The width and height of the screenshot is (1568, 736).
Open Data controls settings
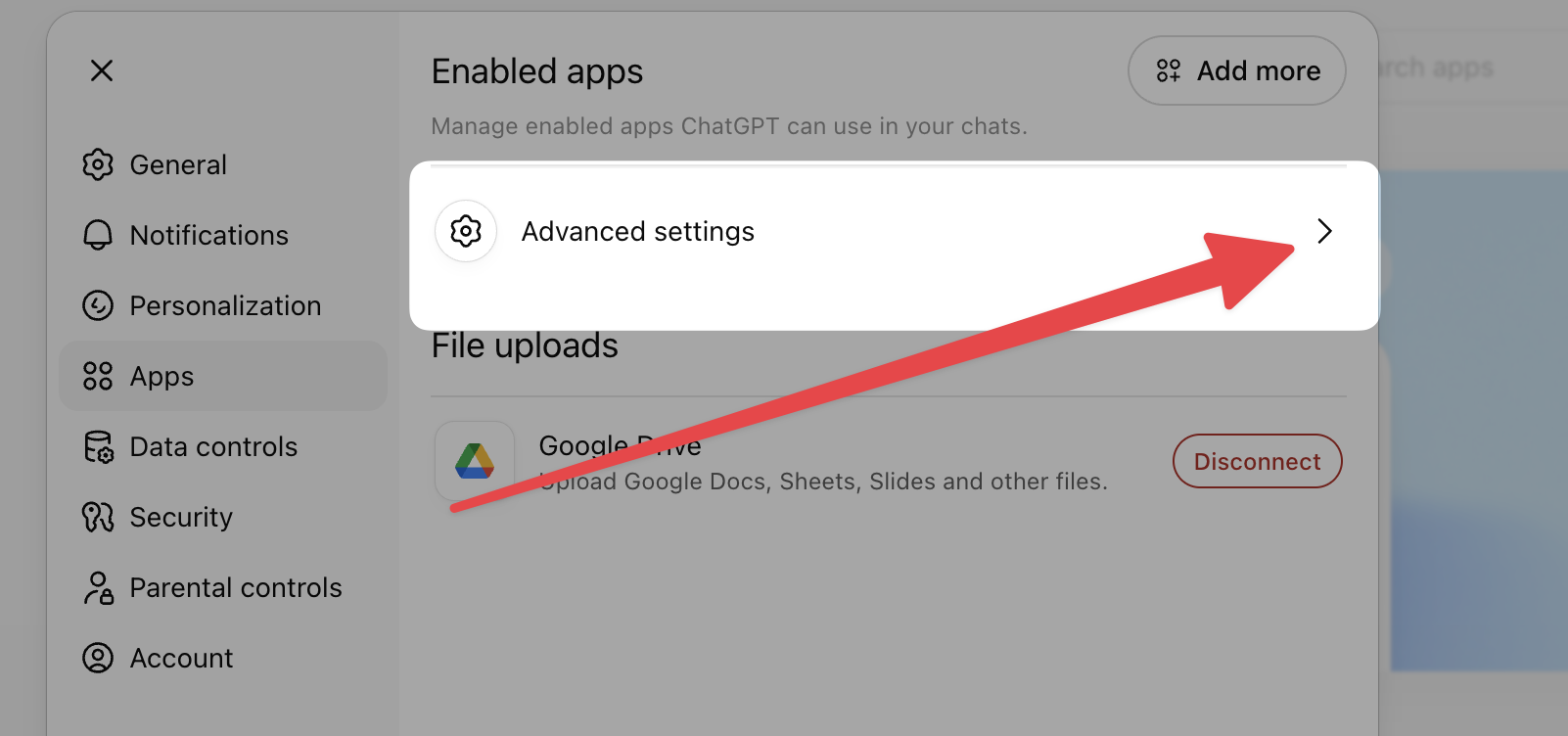click(x=212, y=446)
